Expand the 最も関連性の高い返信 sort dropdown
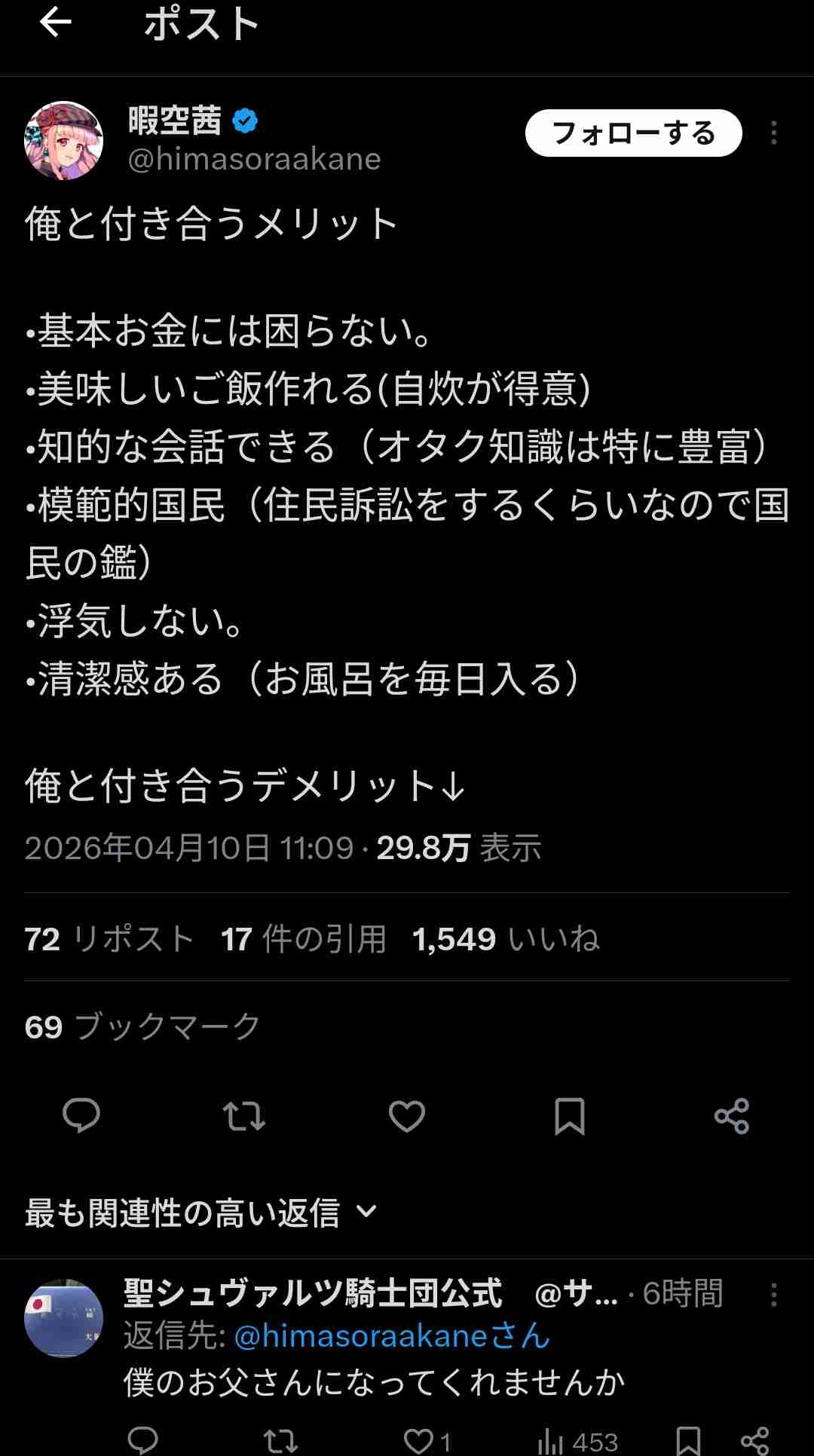814x1456 pixels. coord(200,1213)
